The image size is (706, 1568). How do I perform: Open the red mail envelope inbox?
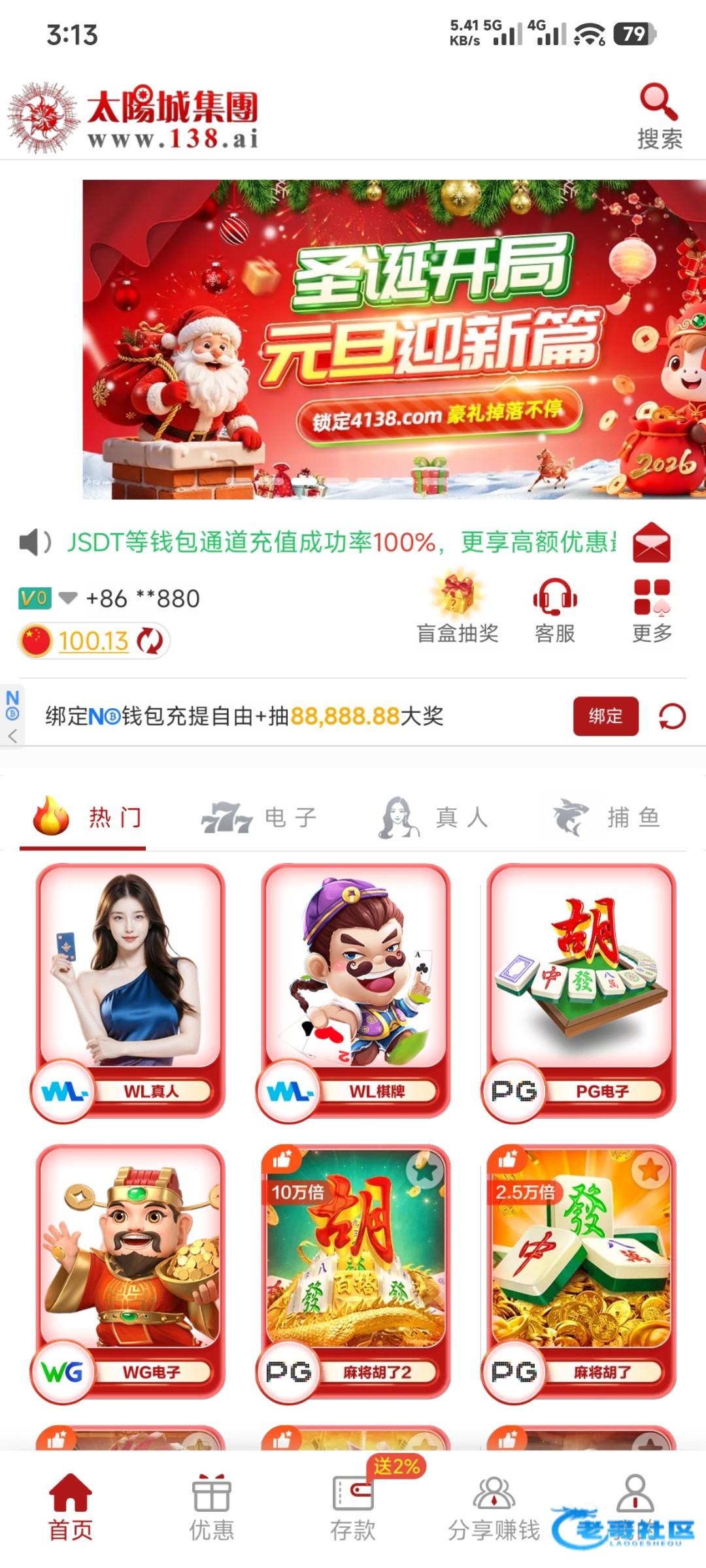[652, 542]
